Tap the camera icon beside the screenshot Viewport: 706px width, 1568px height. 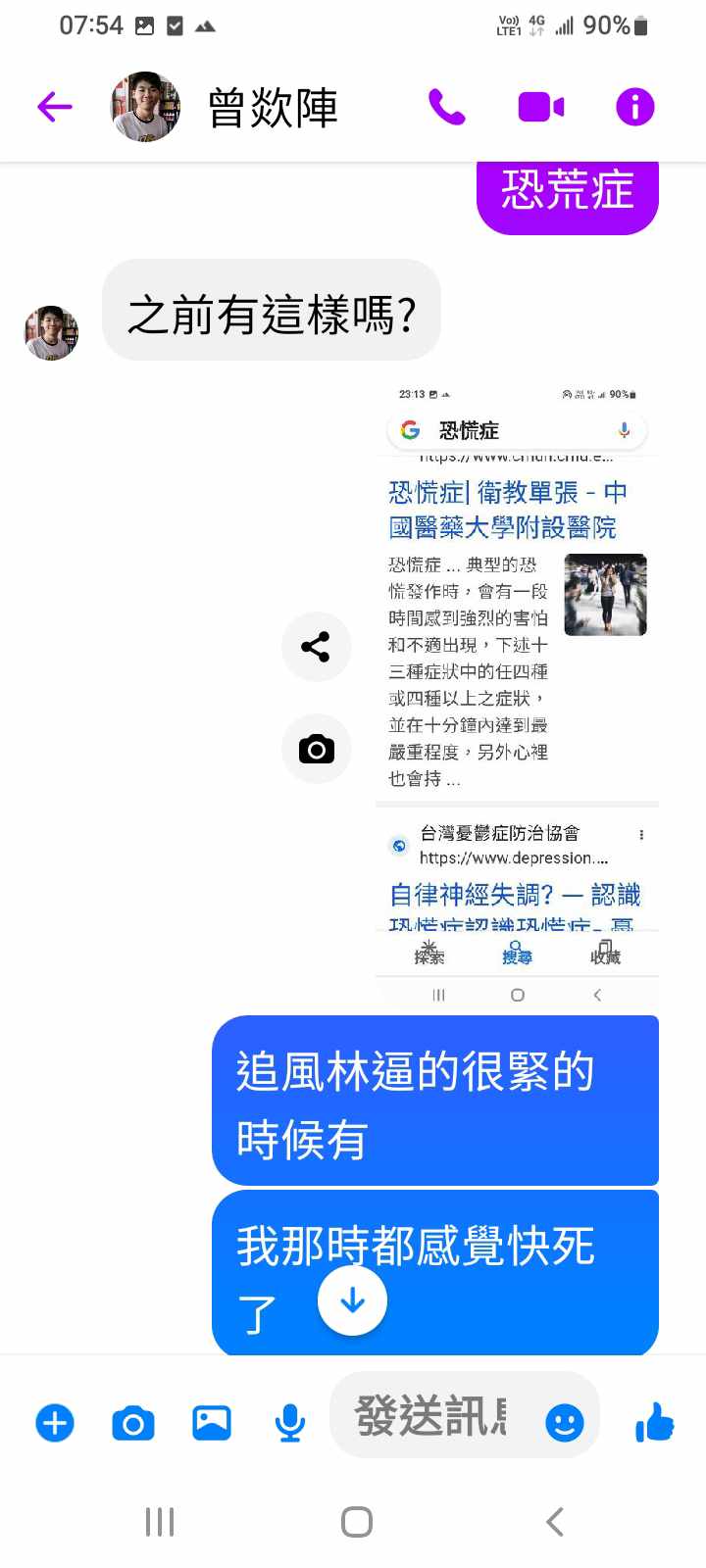click(316, 750)
